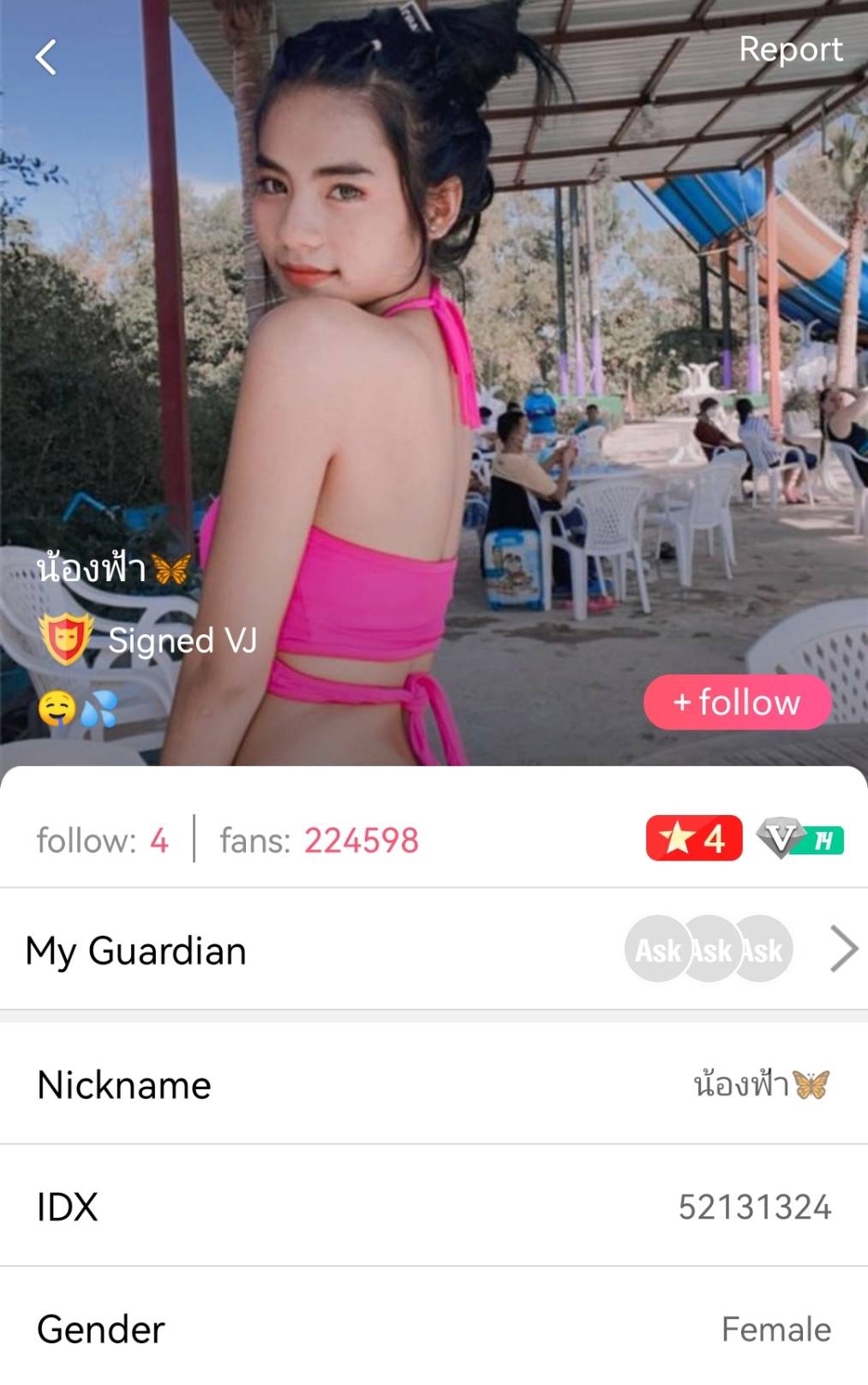Follow this Signed VJ
Viewport: 868px width, 1385px height.
point(737,702)
